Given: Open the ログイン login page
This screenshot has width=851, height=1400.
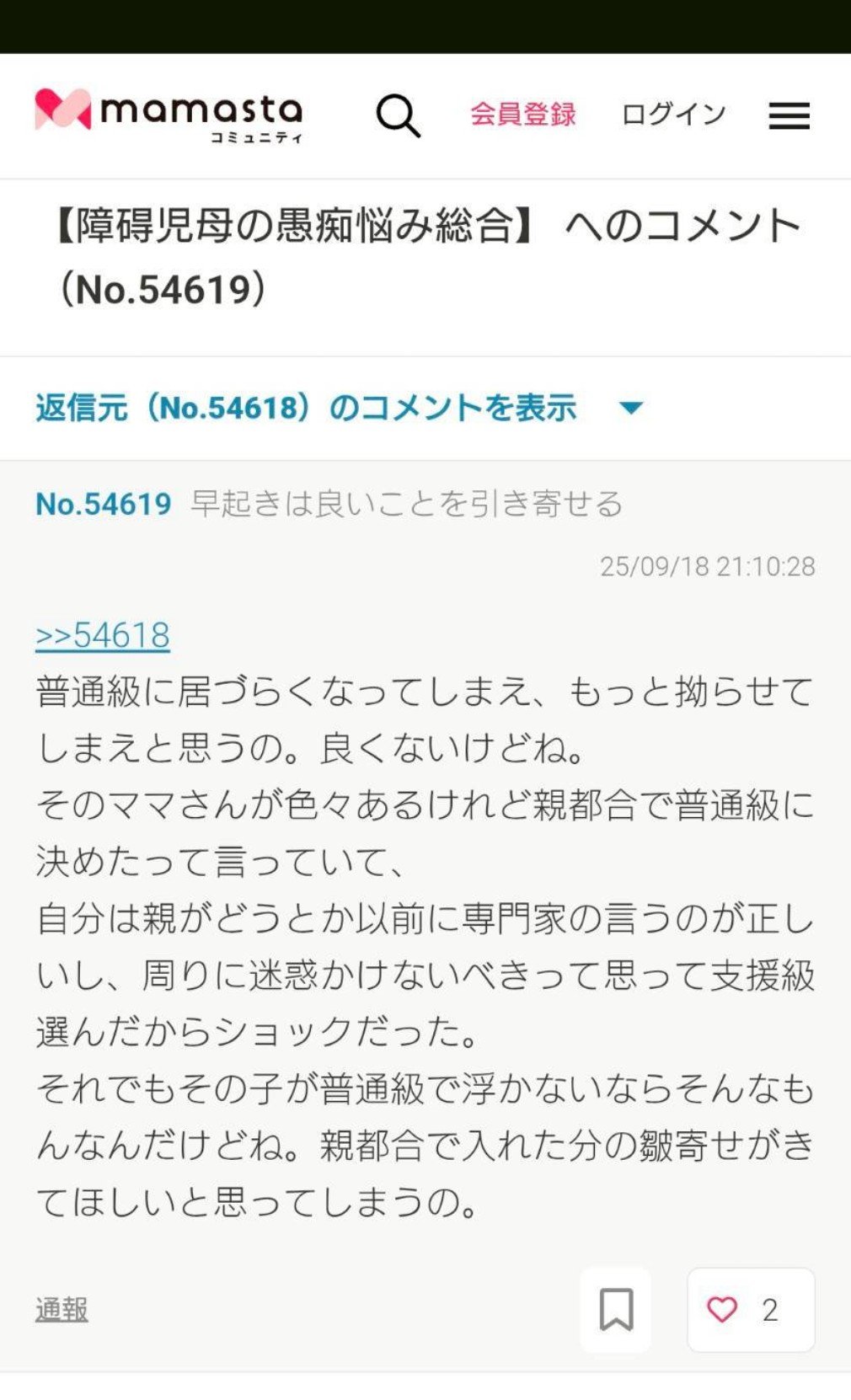Looking at the screenshot, I should click(x=672, y=115).
